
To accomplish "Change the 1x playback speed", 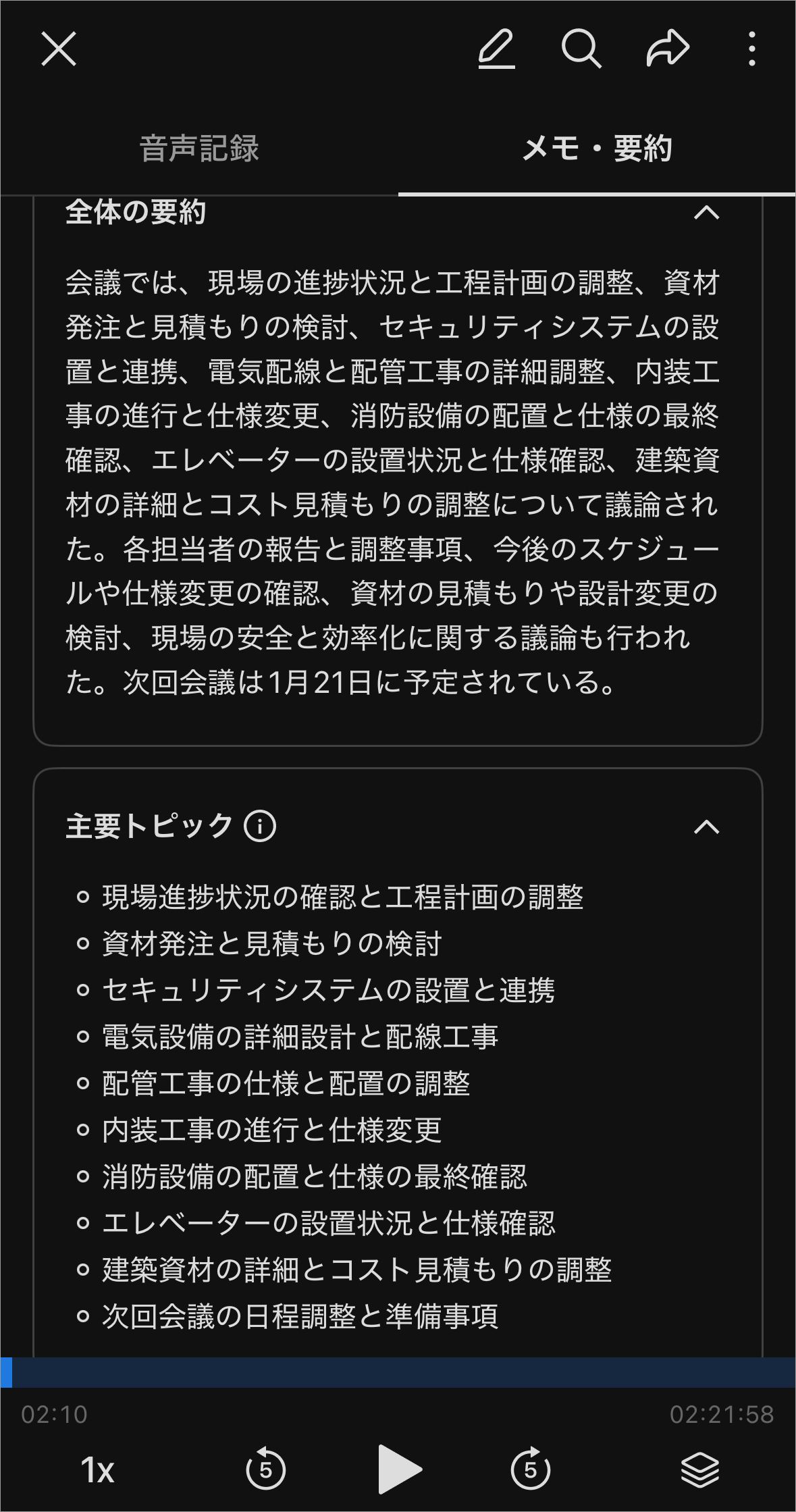I will (98, 1470).
